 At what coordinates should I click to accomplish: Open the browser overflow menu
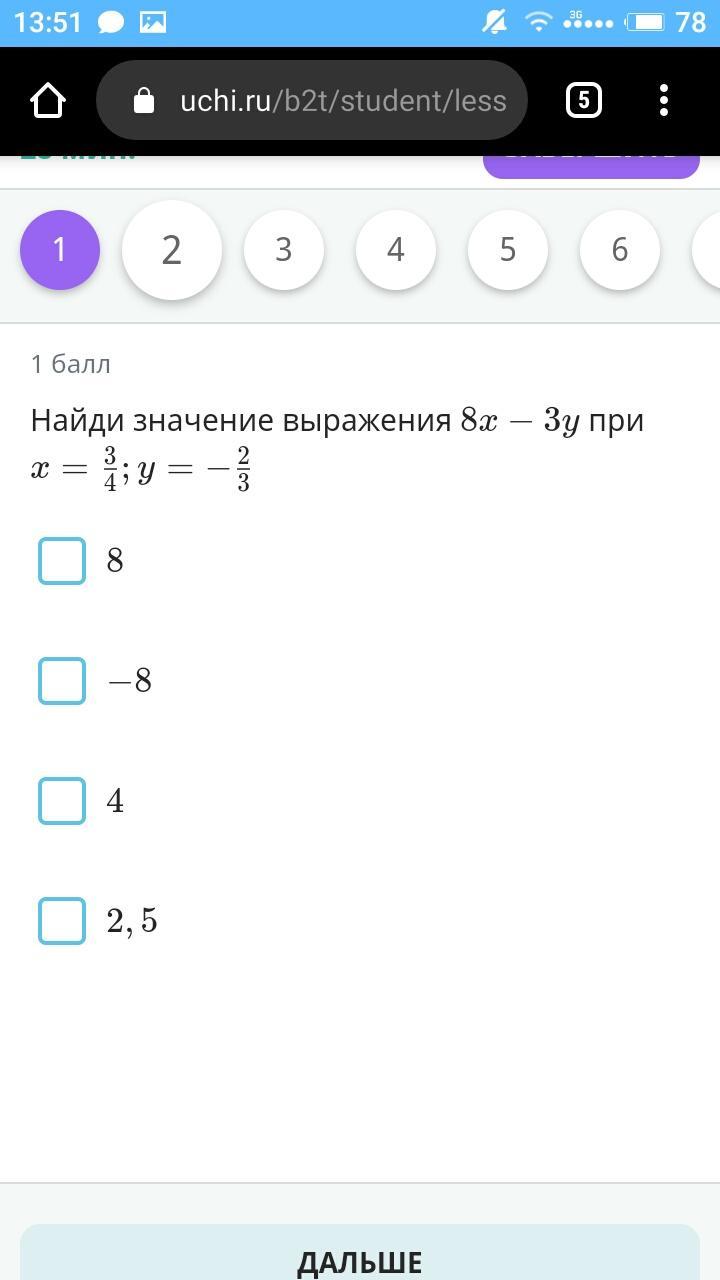pyautogui.click(x=664, y=100)
